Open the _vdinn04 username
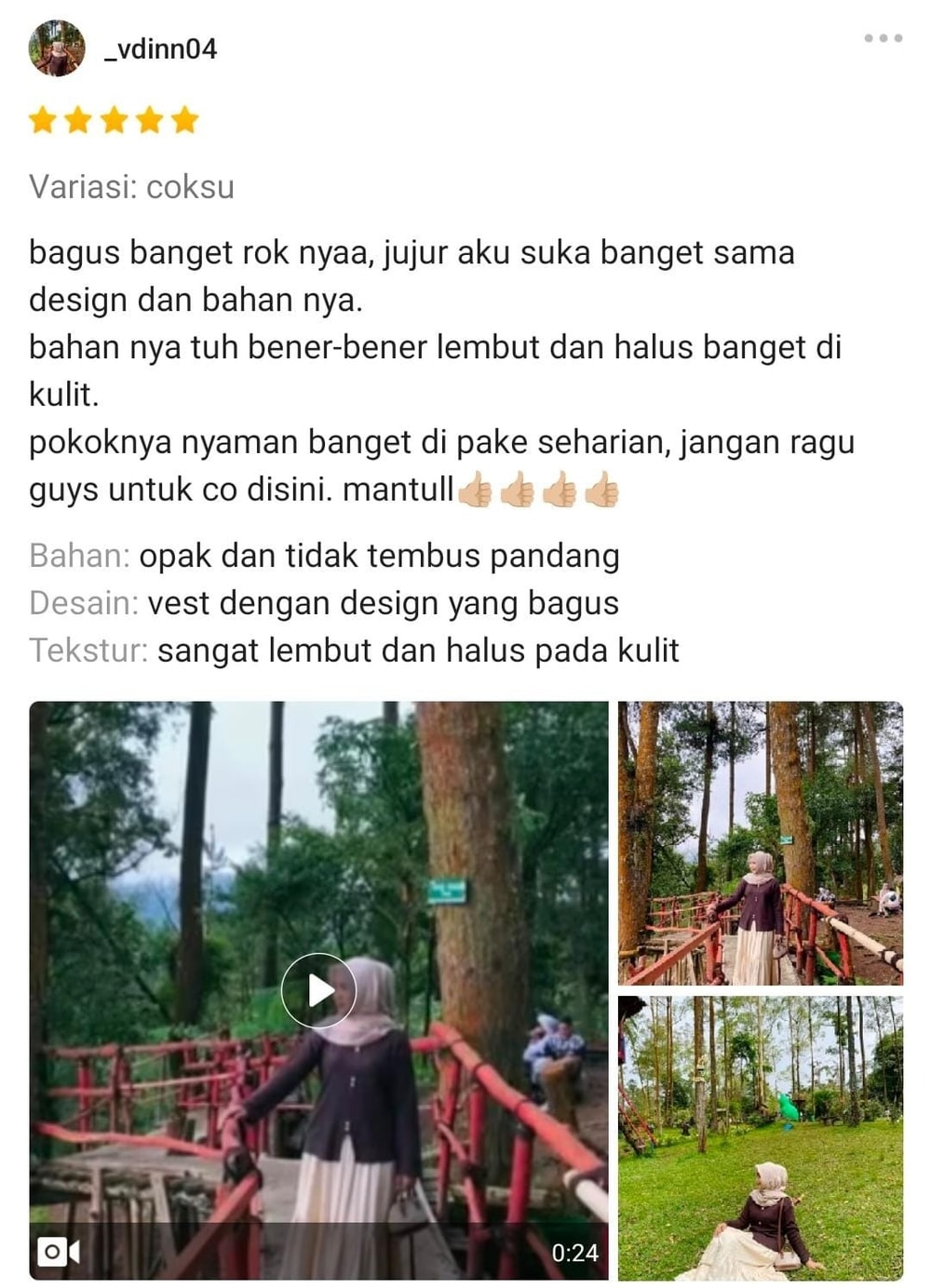Viewport: 931px width, 1288px height. (160, 48)
